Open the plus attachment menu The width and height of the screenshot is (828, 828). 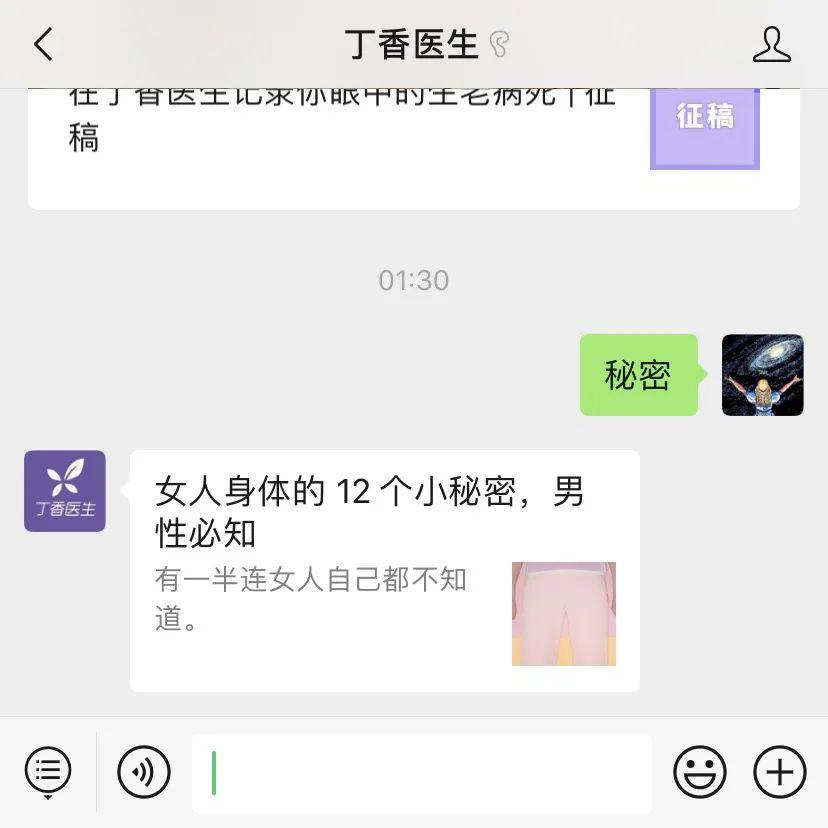tap(779, 773)
